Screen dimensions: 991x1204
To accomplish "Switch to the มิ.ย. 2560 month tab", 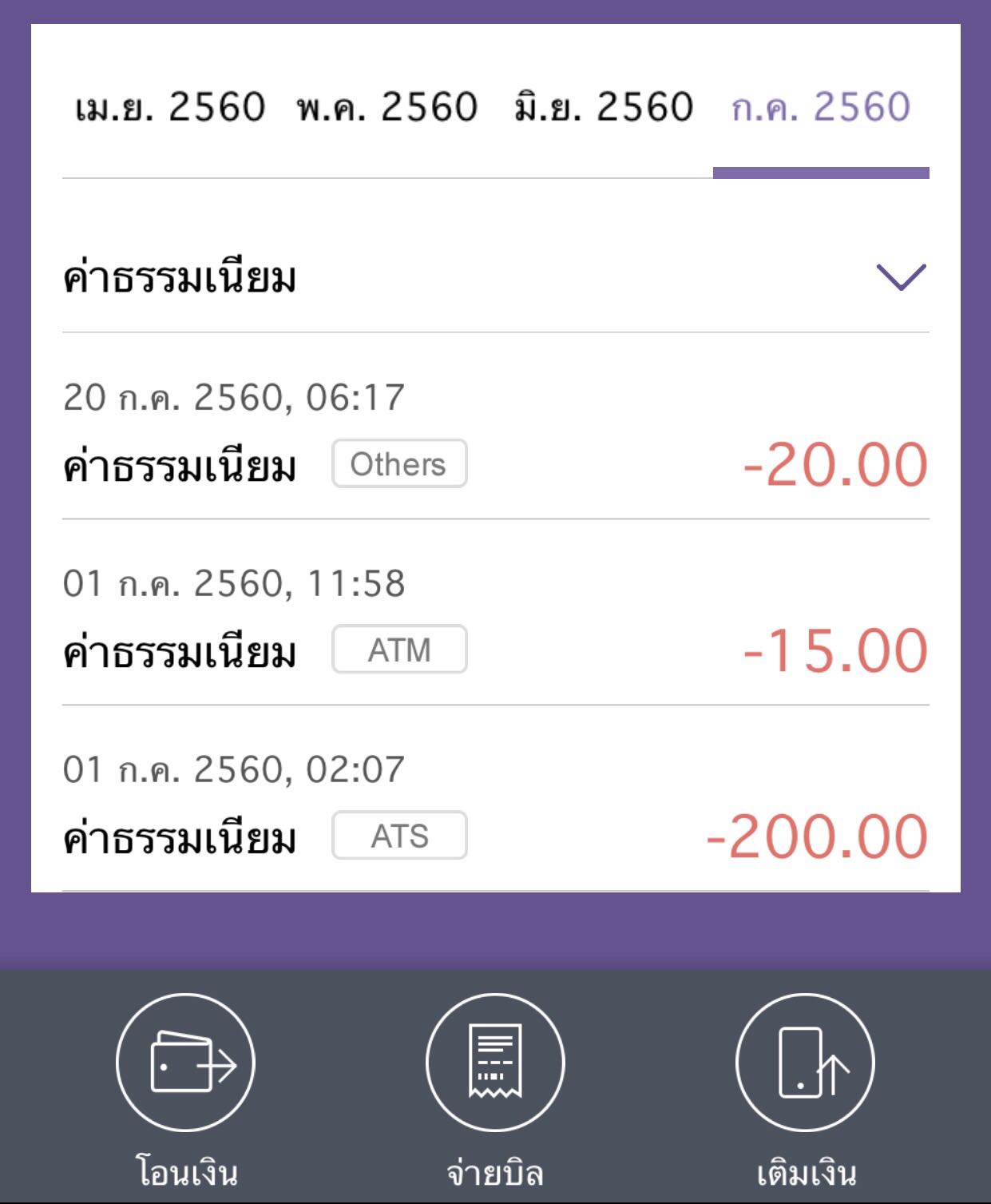I will point(604,108).
